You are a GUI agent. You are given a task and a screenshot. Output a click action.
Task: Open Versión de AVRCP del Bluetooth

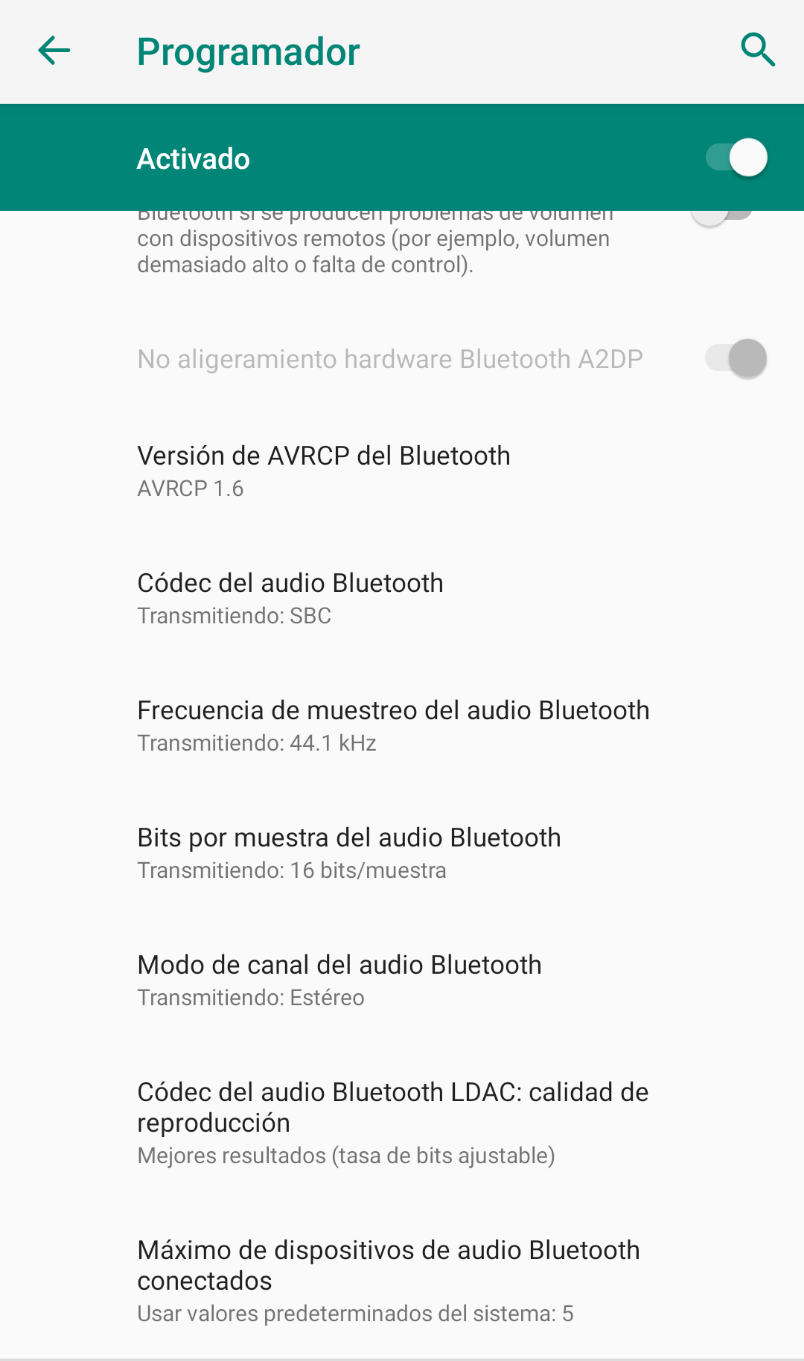pyautogui.click(x=324, y=471)
